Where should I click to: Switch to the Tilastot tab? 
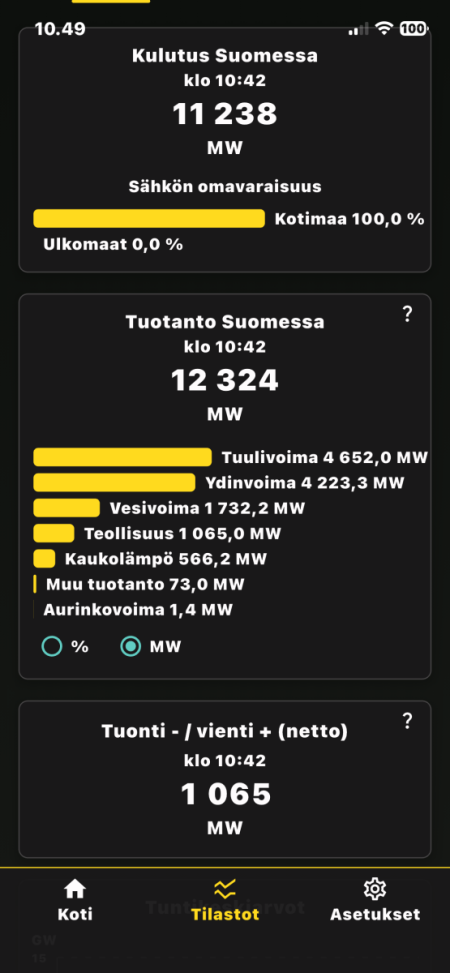[225, 900]
